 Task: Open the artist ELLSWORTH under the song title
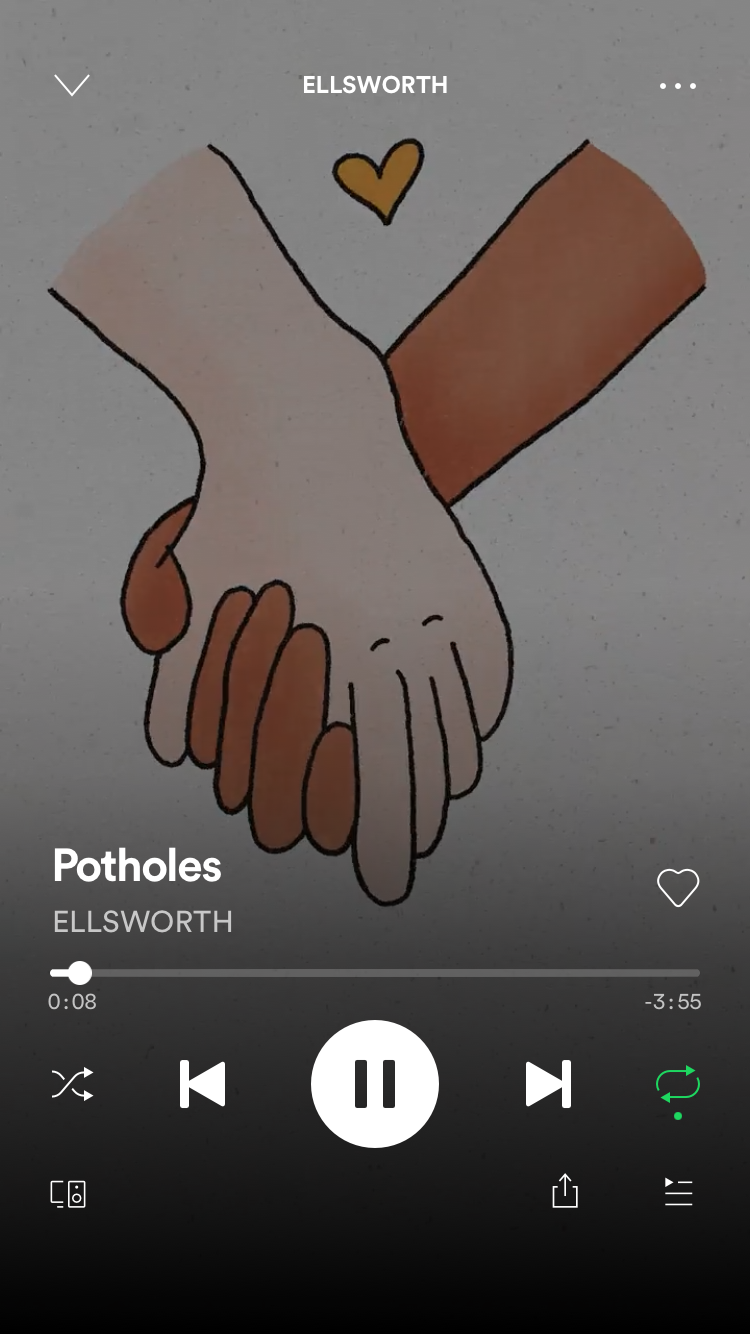143,922
